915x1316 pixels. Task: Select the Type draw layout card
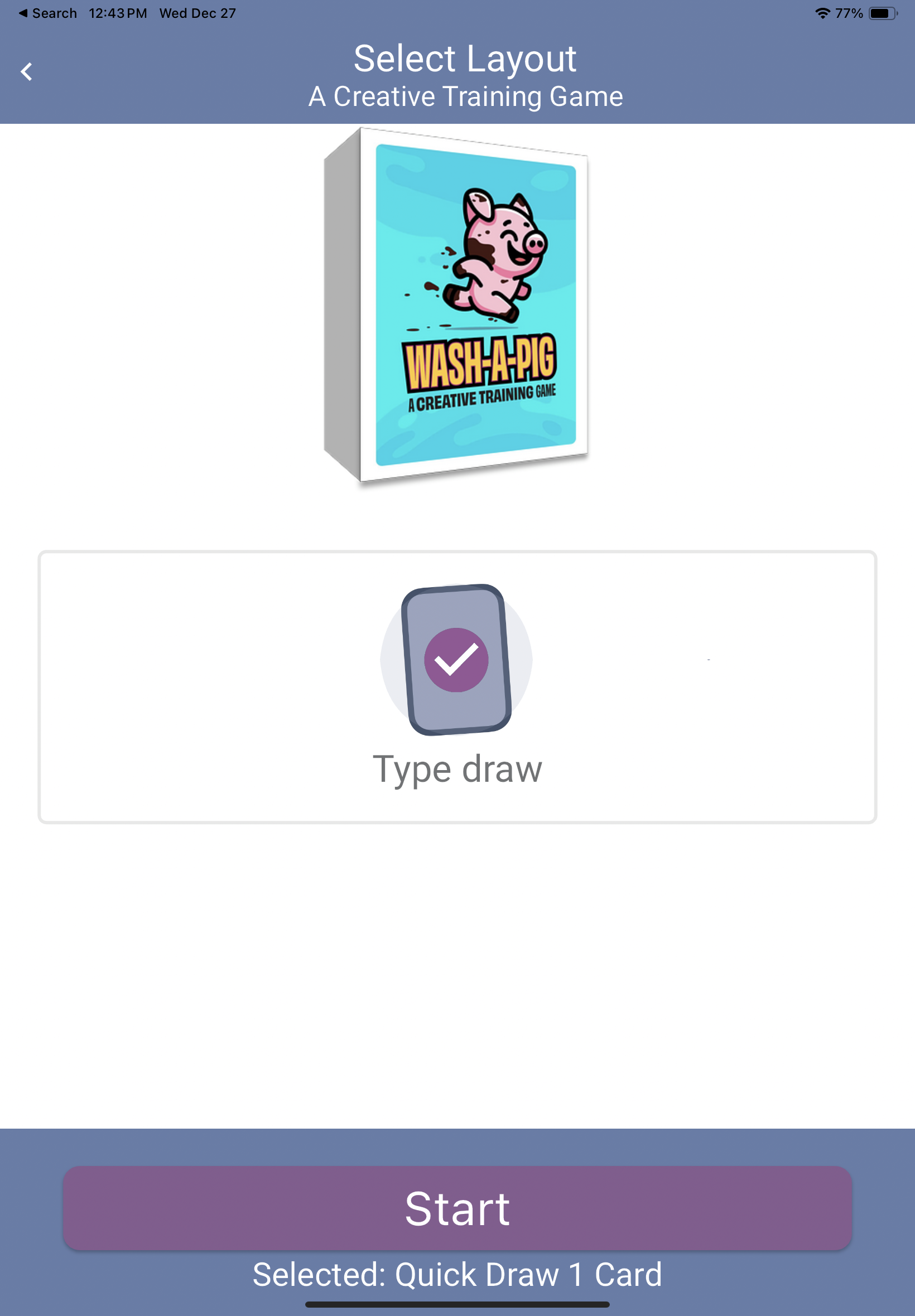coord(457,687)
